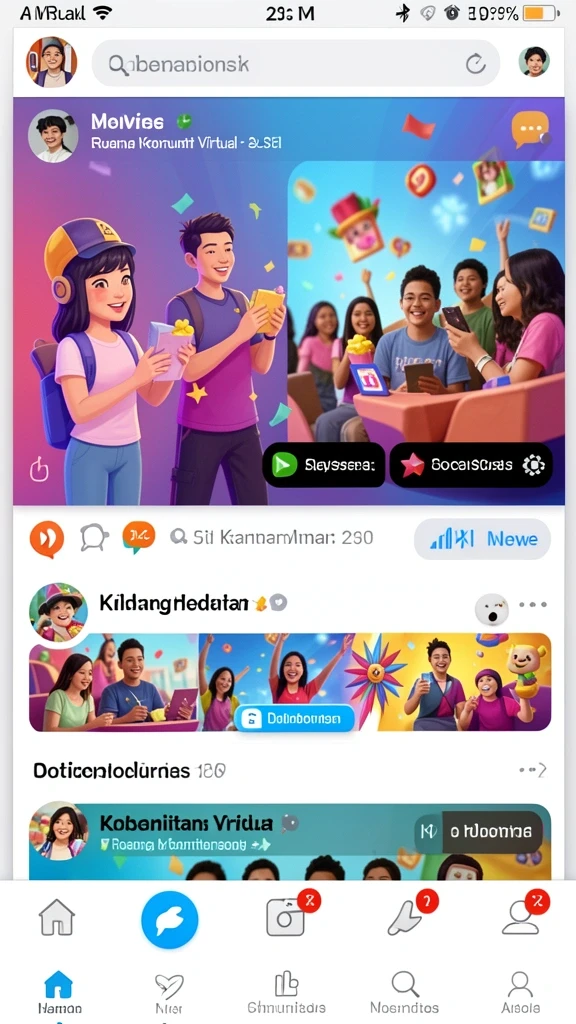Screen dimensions: 576x1024
Task: Open the orange chat bubble on the banner
Action: (x=530, y=129)
